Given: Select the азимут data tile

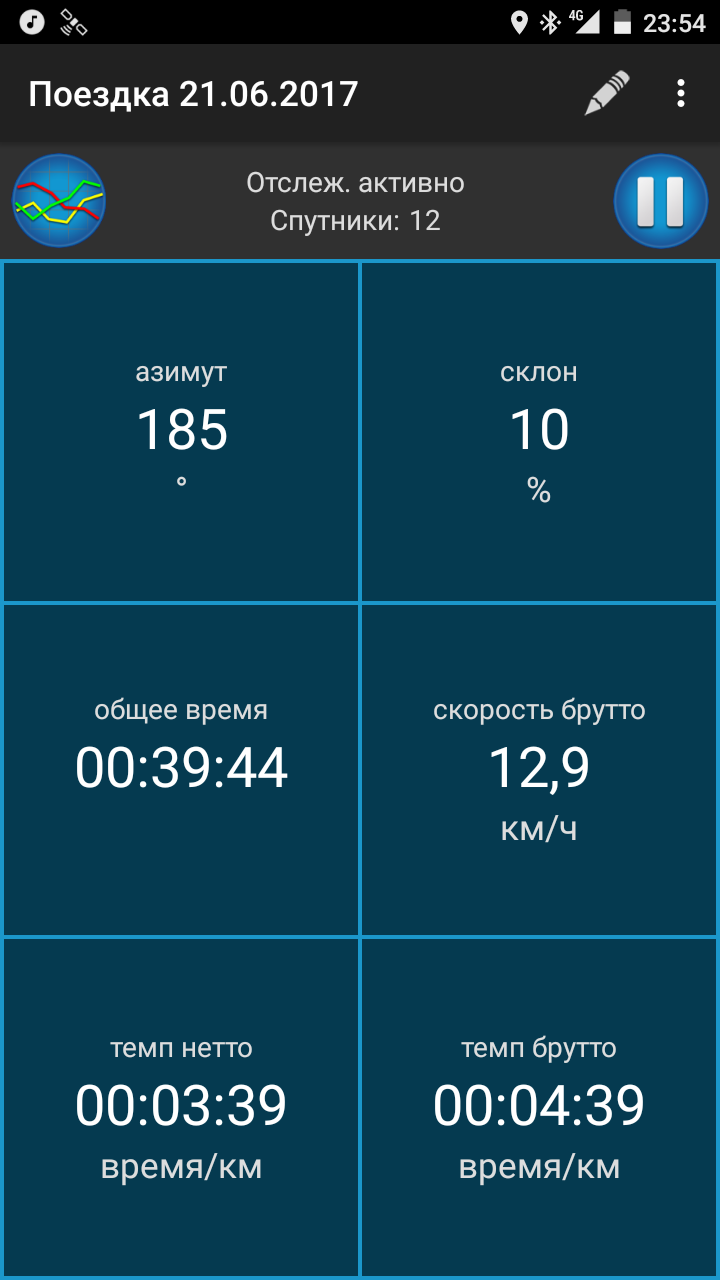Looking at the screenshot, I should pyautogui.click(x=180, y=432).
